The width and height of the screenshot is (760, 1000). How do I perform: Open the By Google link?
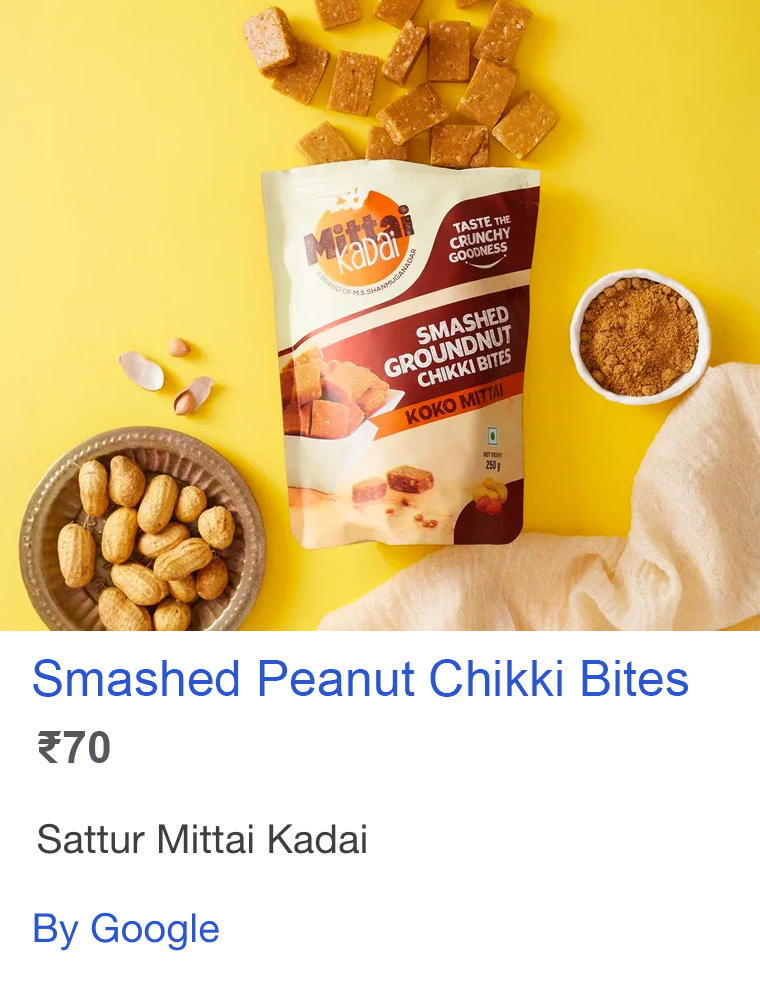pyautogui.click(x=126, y=929)
